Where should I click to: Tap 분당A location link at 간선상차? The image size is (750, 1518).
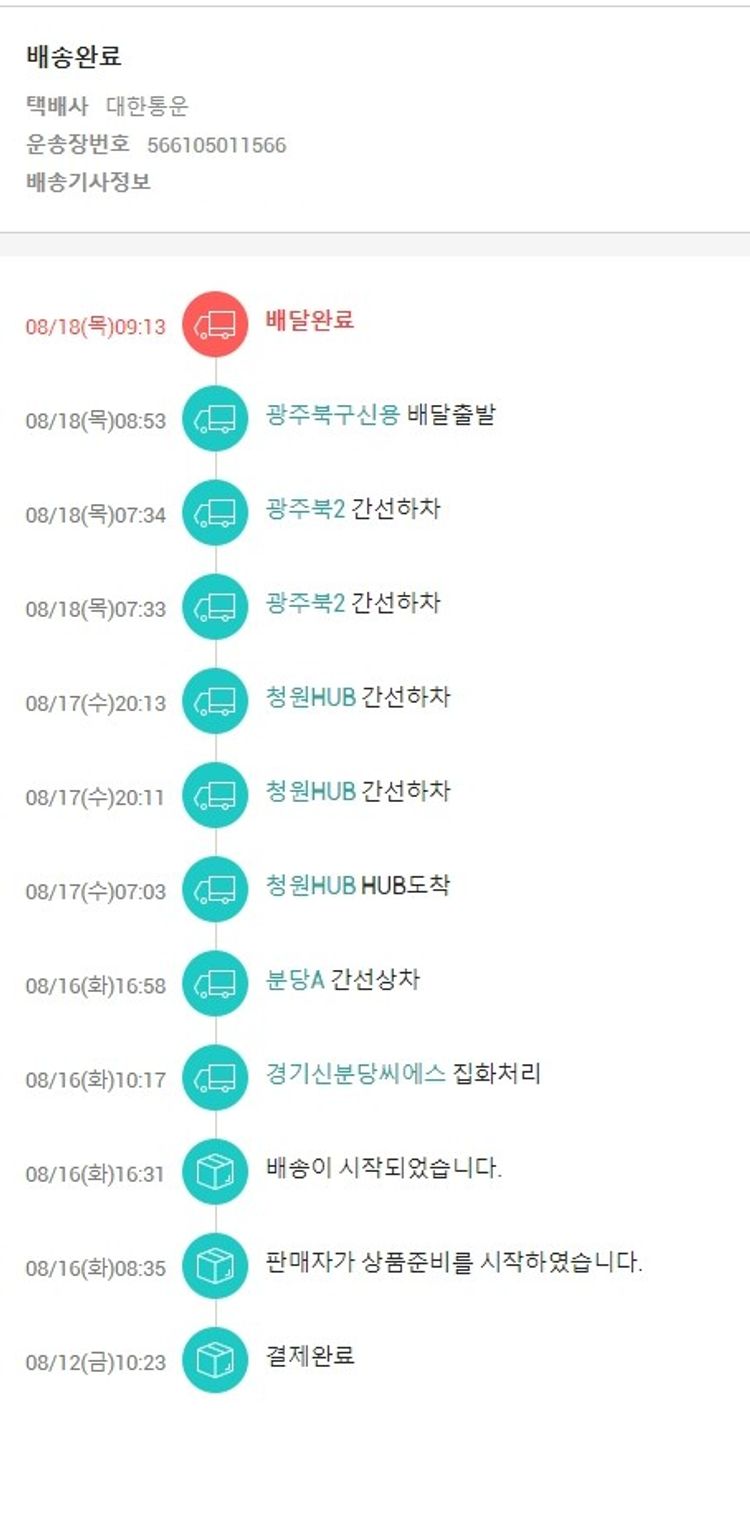[x=294, y=979]
